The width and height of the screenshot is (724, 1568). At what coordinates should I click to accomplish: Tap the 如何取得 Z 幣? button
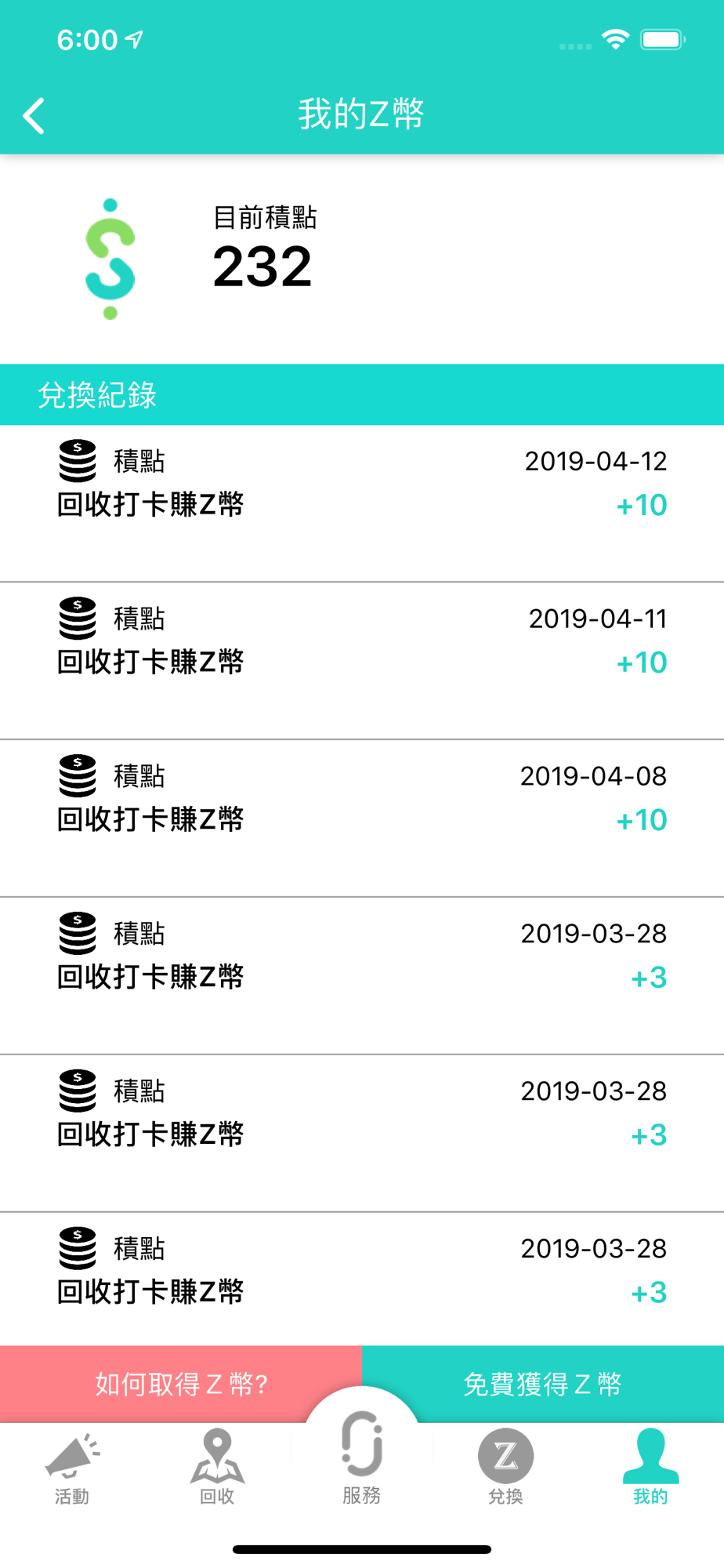[181, 1384]
